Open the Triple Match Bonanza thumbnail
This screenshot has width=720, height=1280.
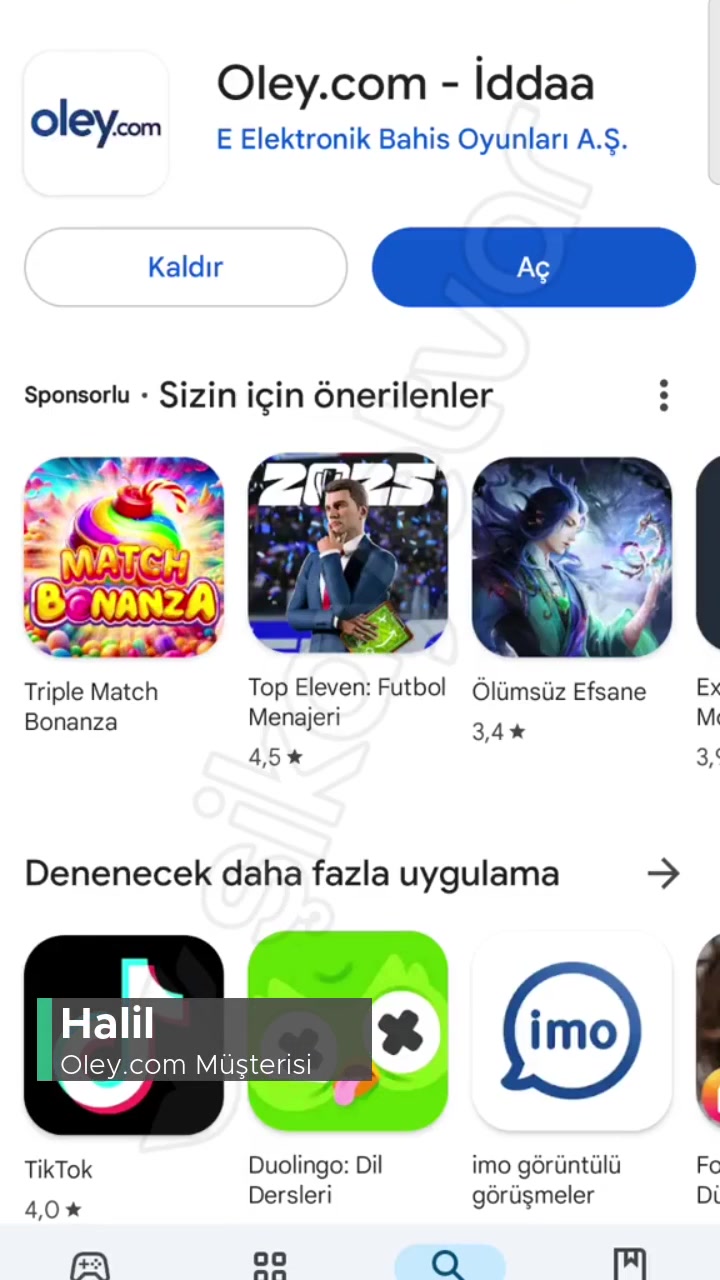123,556
